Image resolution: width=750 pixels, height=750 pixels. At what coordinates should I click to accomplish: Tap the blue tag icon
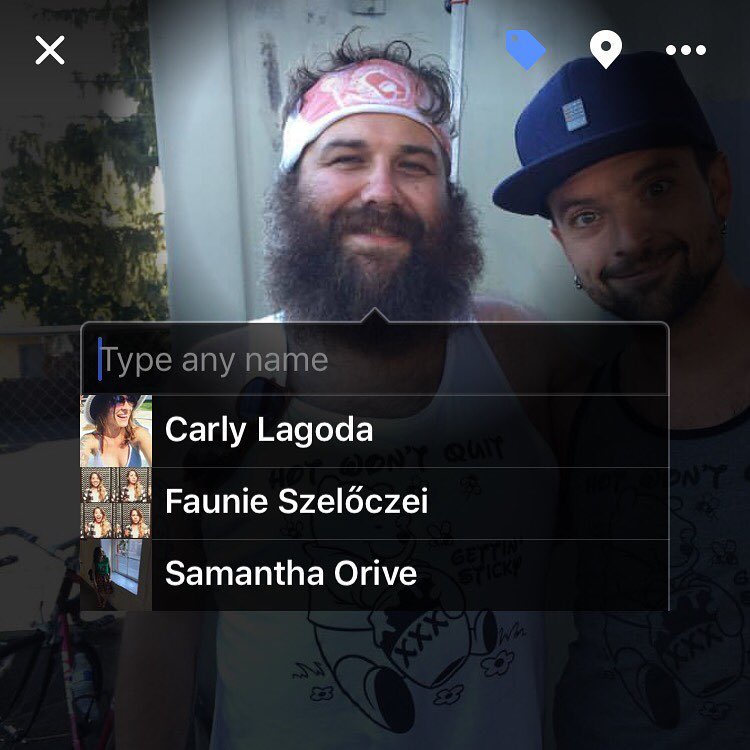[525, 49]
